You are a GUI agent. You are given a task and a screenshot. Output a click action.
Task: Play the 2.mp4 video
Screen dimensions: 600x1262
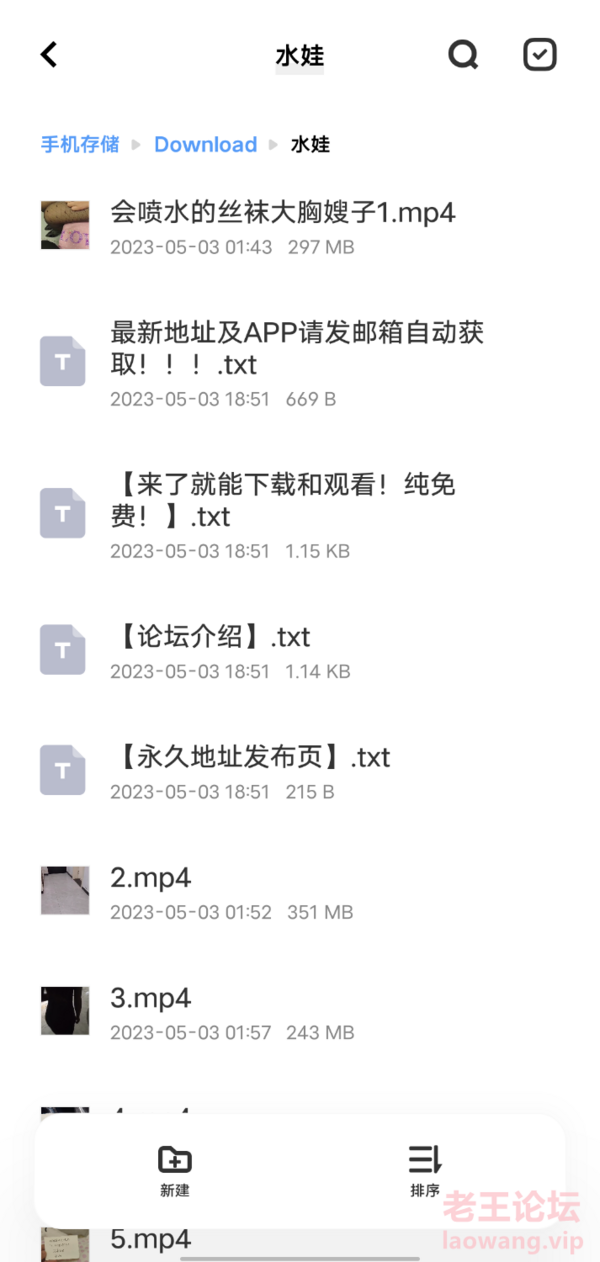click(x=150, y=890)
